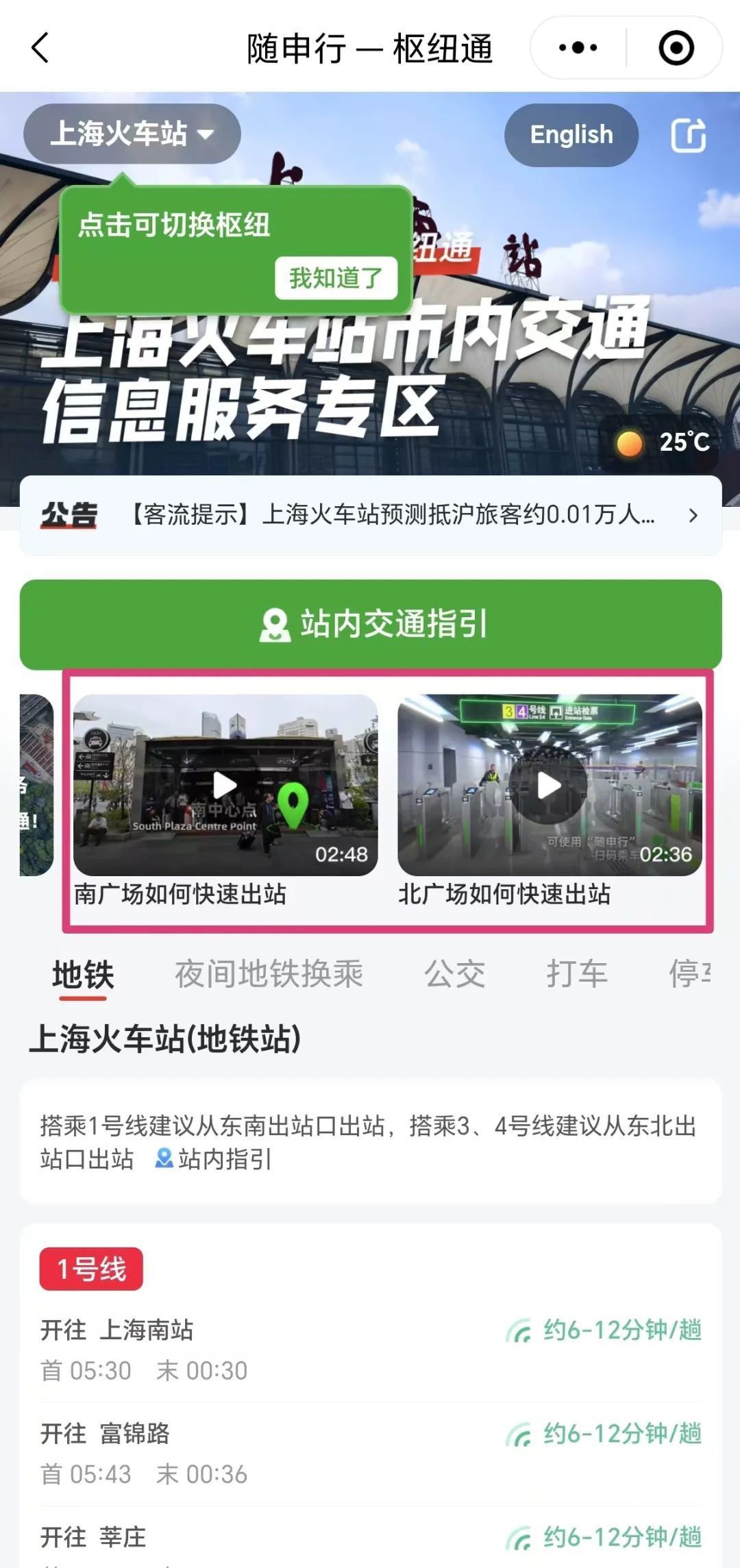
Task: Switch to the 打车 tab
Action: click(577, 973)
